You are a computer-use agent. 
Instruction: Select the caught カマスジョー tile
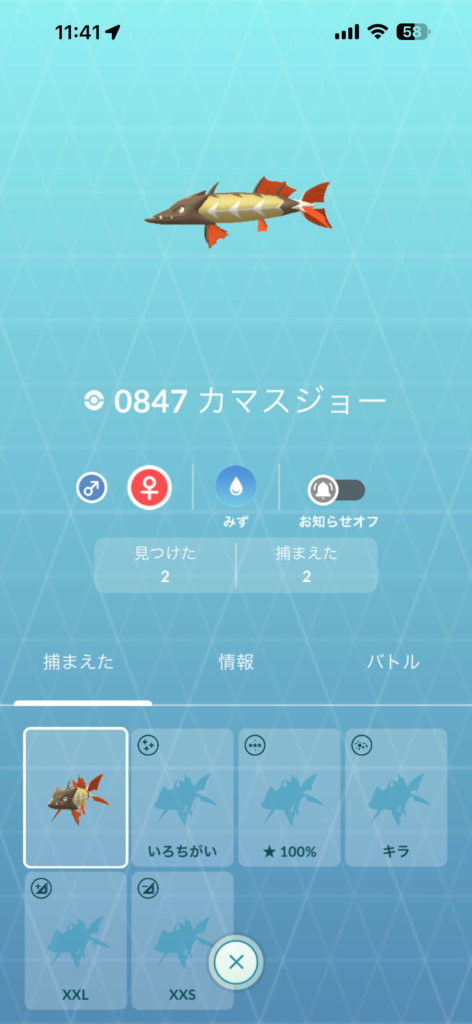pyautogui.click(x=76, y=797)
